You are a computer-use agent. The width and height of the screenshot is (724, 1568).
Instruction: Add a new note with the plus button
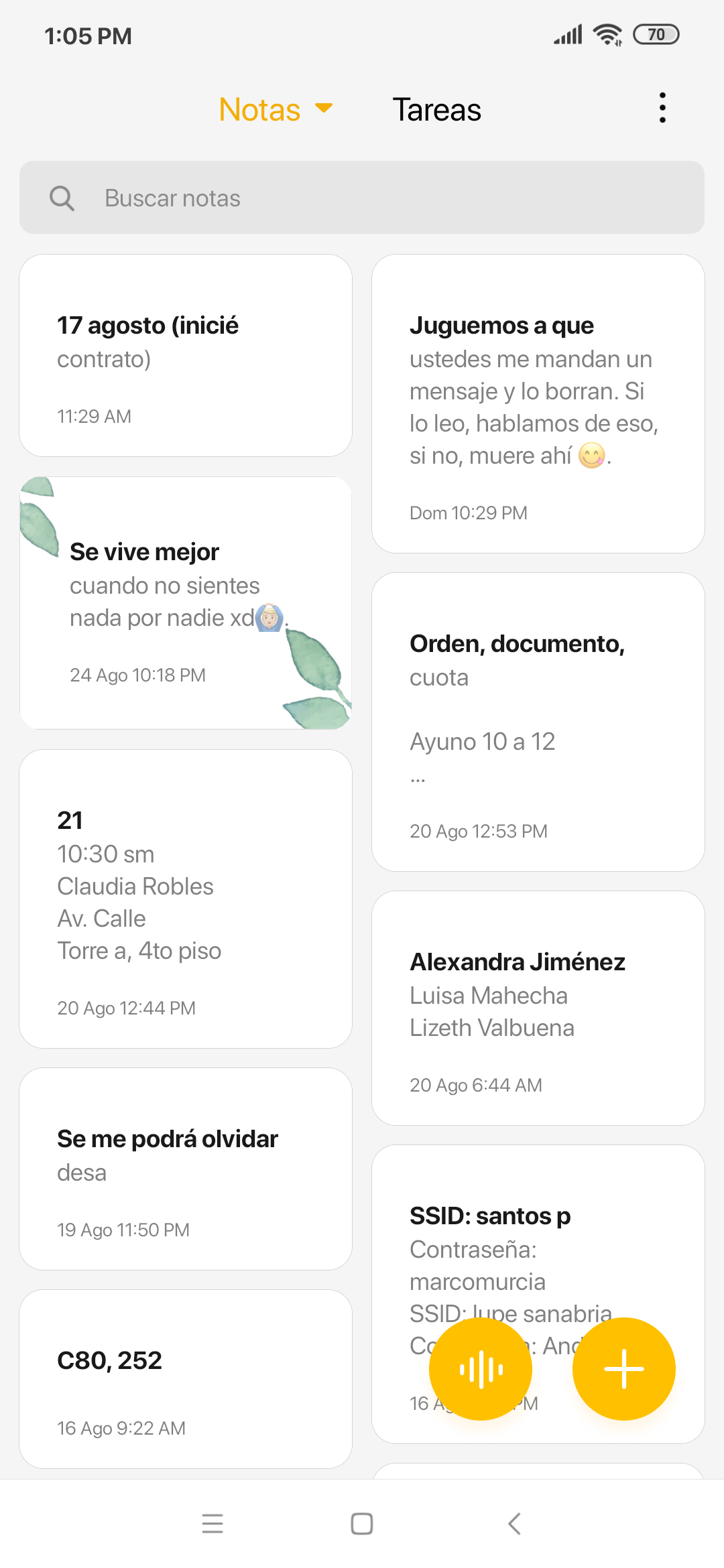tap(624, 1369)
